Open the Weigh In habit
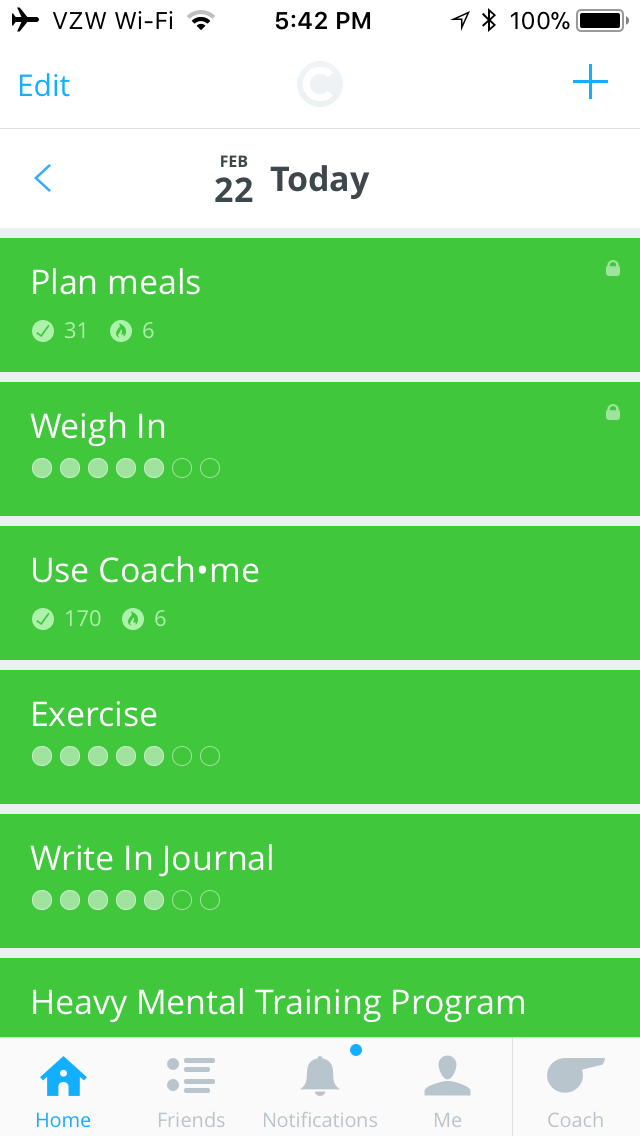The width and height of the screenshot is (640, 1136). pyautogui.click(x=320, y=449)
